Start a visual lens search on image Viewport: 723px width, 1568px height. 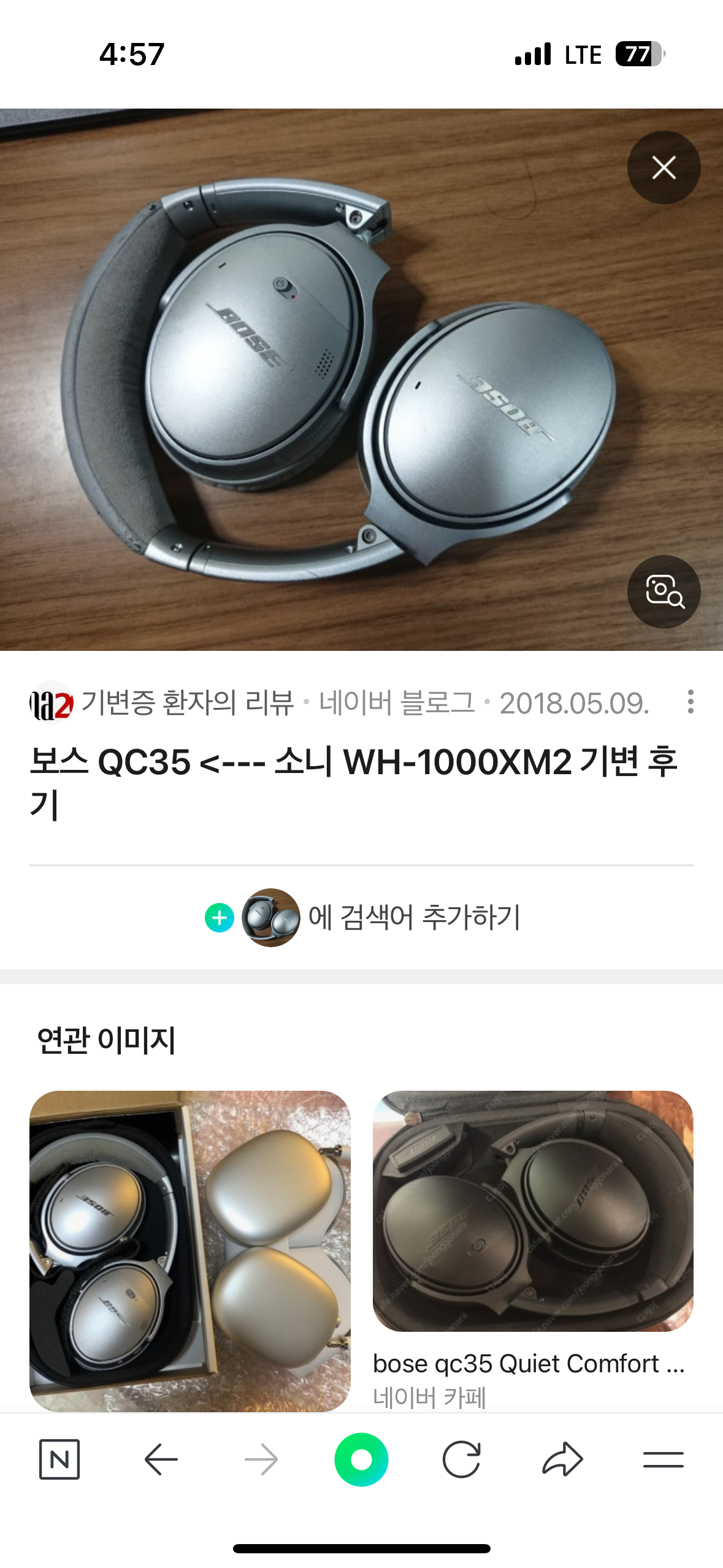coord(664,591)
